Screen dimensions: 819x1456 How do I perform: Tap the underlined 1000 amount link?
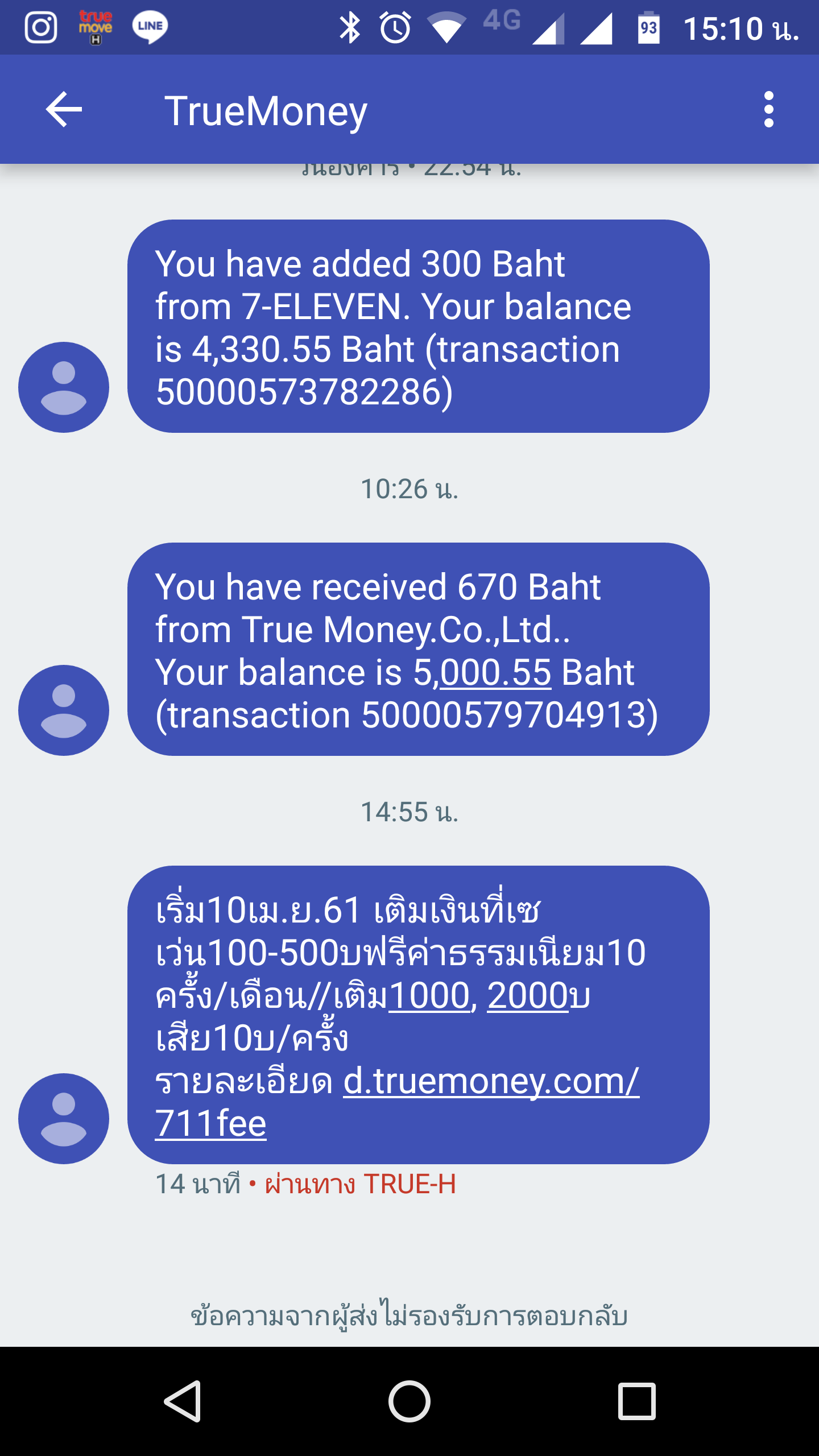click(x=429, y=995)
